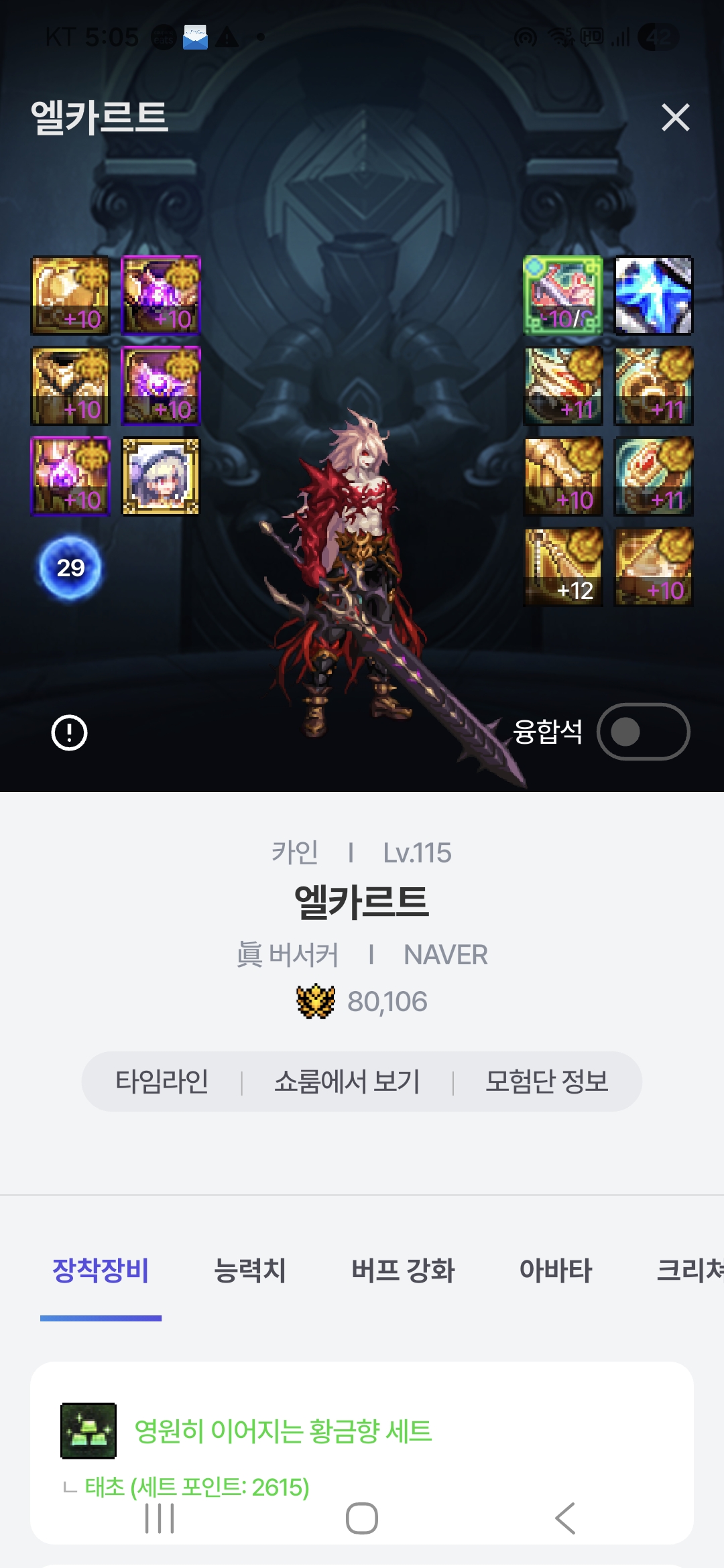Open the blue crystal equipment slot
The height and width of the screenshot is (1568, 724).
tap(654, 296)
